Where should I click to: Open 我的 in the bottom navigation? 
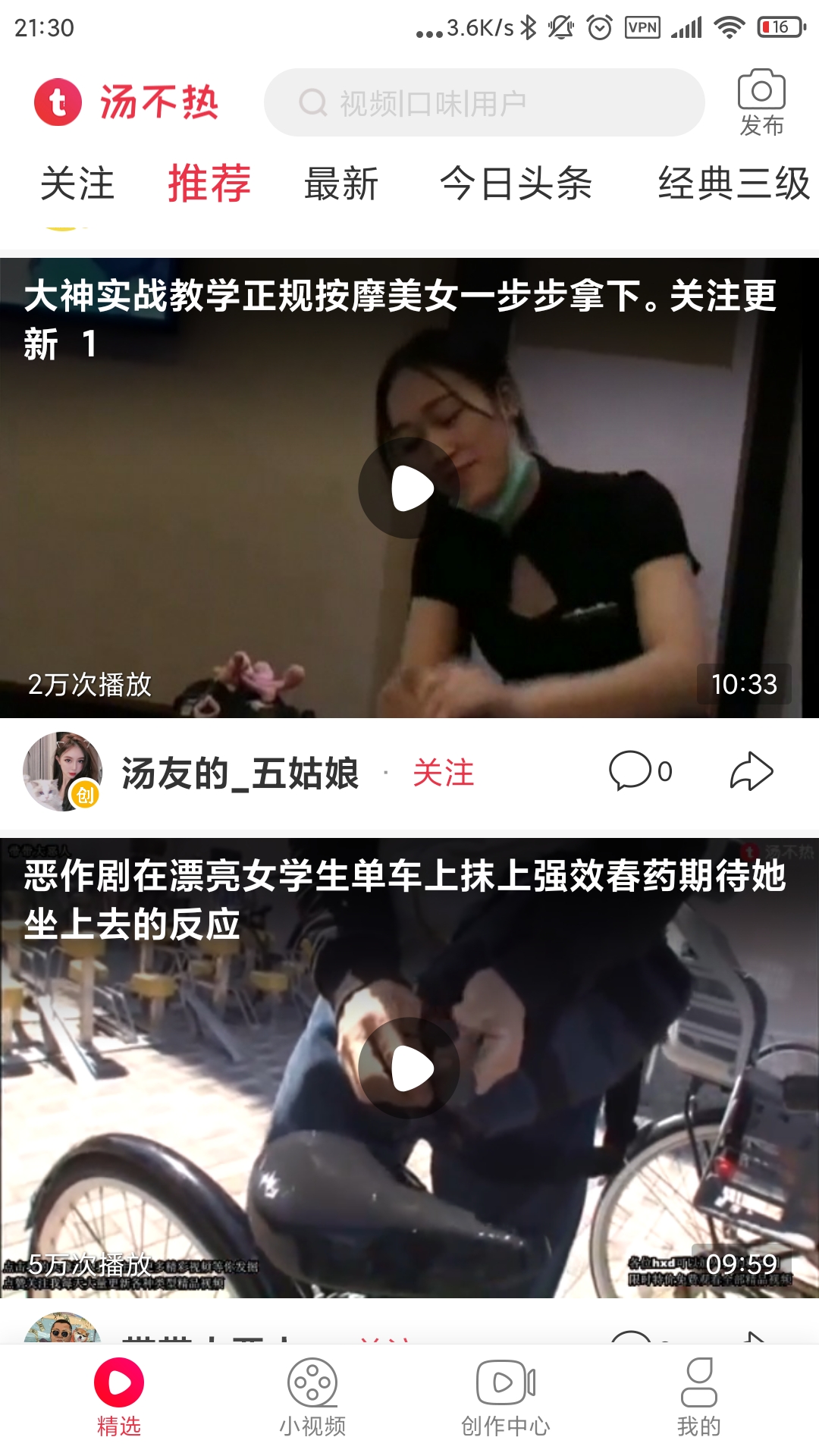(698, 1397)
